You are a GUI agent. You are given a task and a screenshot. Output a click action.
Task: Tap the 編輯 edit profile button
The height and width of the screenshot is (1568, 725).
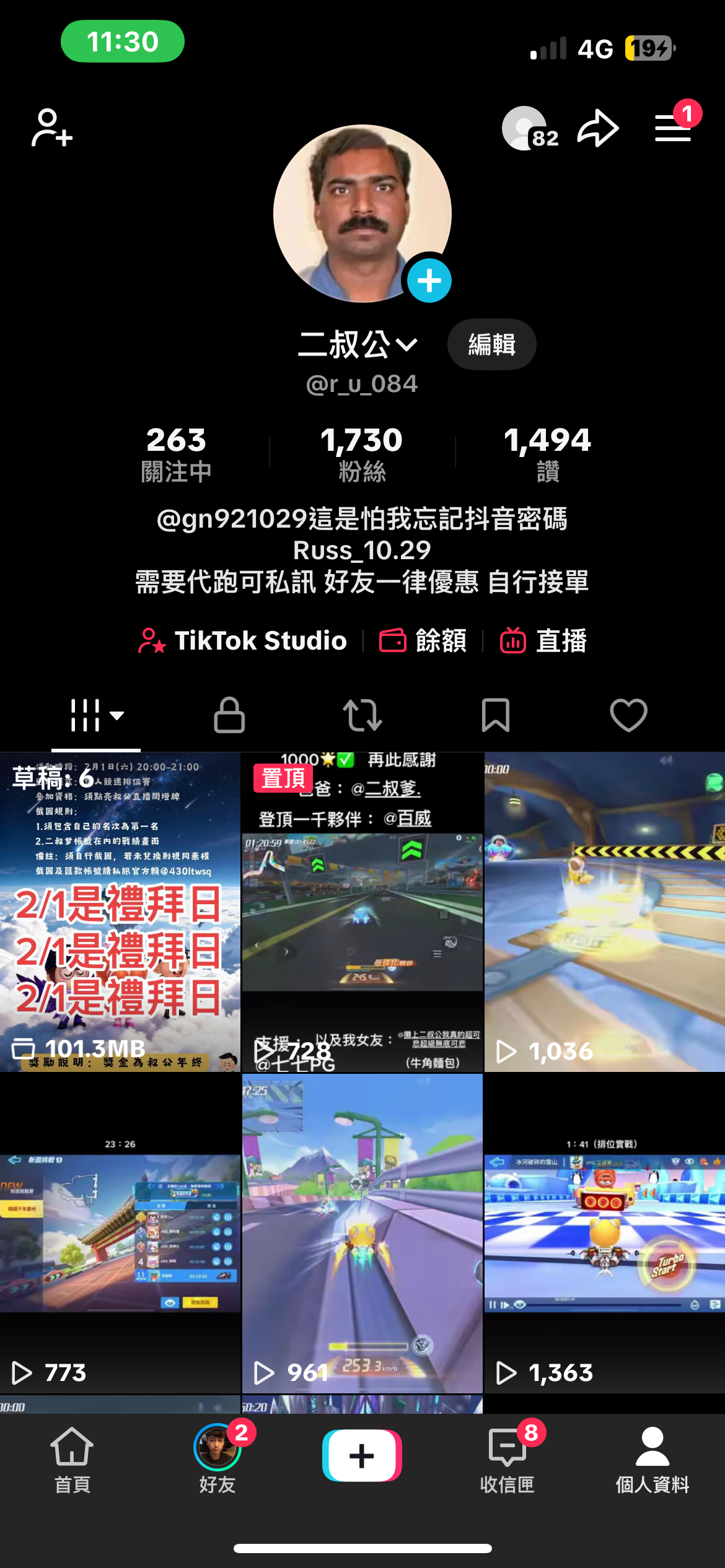tap(491, 344)
